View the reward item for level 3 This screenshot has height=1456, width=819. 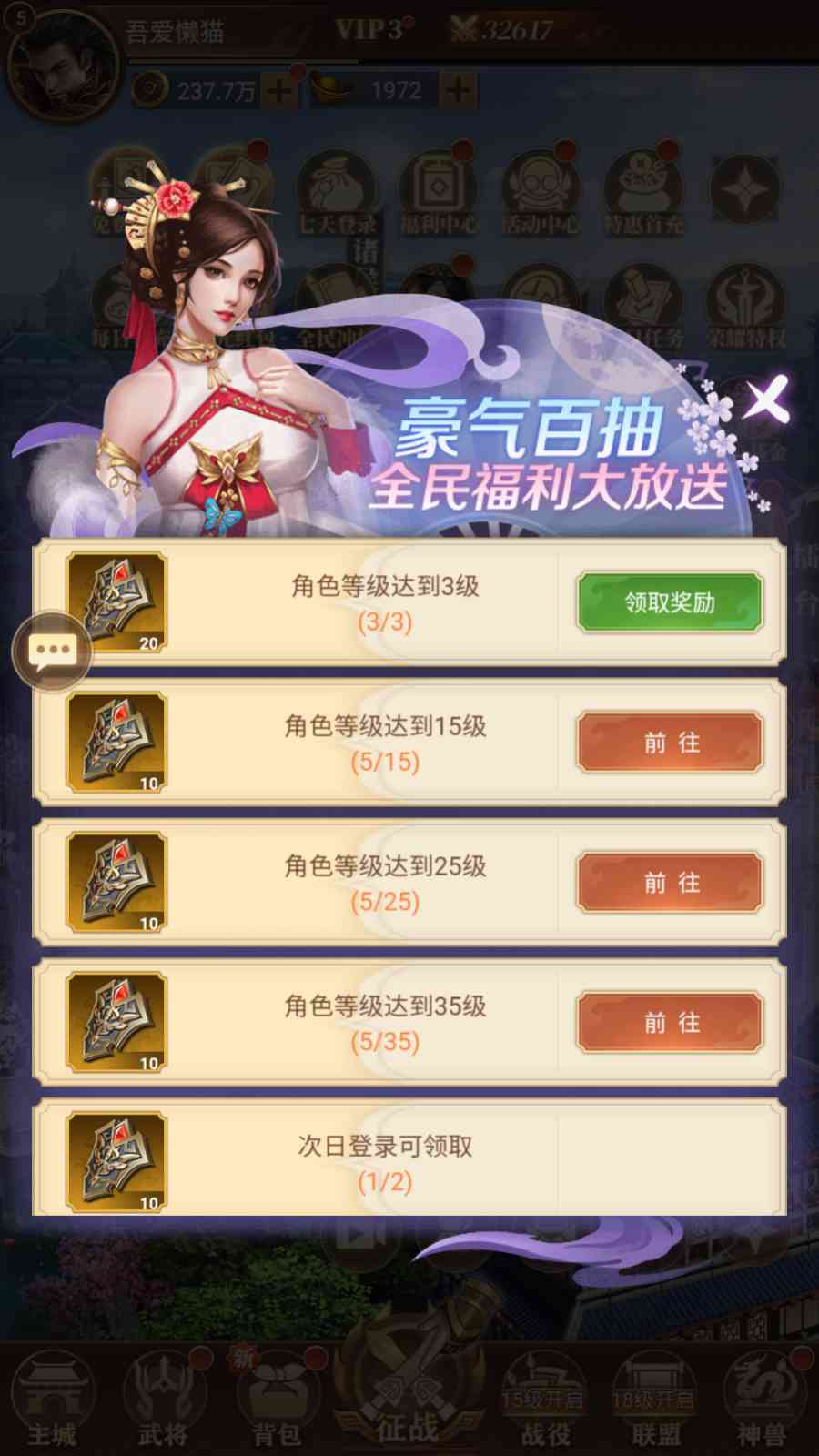pyautogui.click(x=116, y=602)
